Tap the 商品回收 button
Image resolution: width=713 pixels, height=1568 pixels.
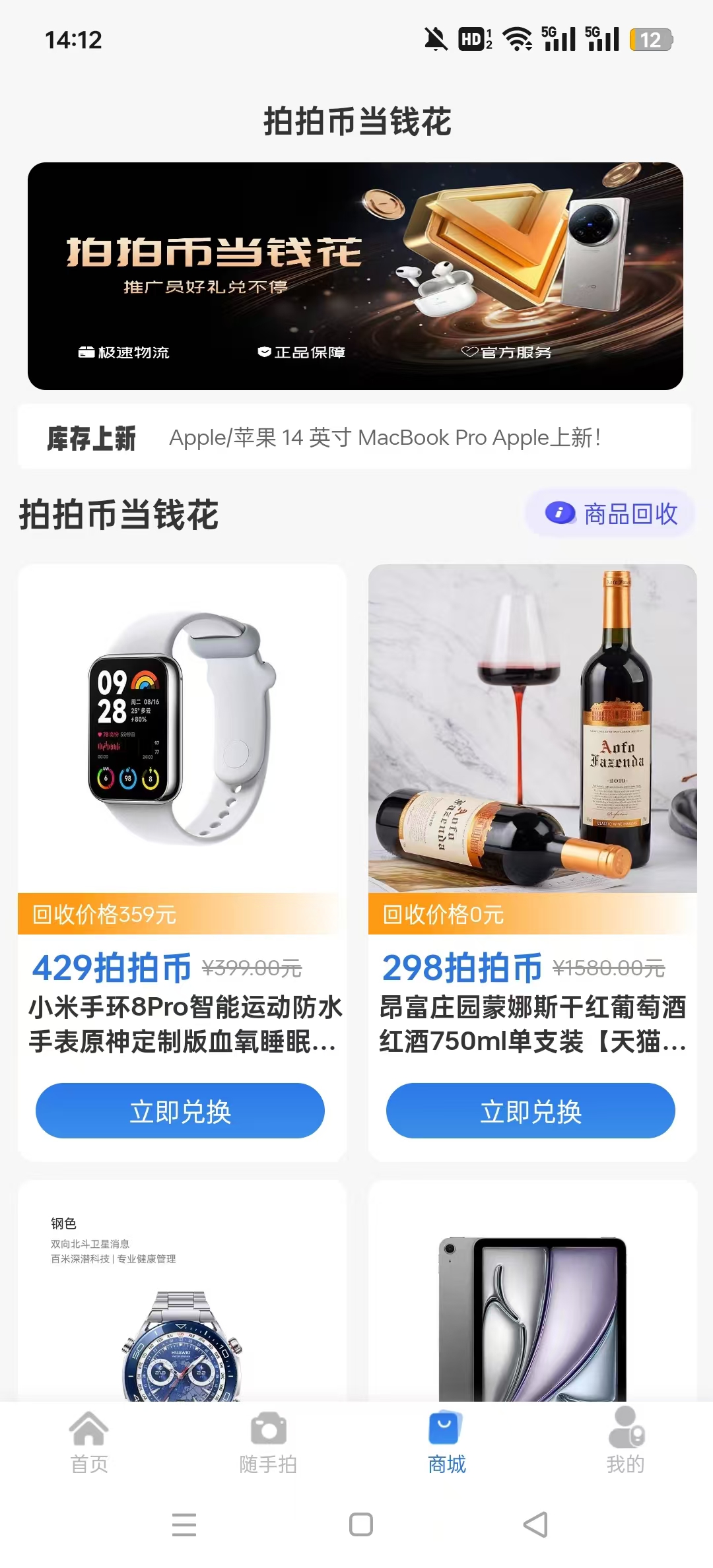tap(610, 513)
